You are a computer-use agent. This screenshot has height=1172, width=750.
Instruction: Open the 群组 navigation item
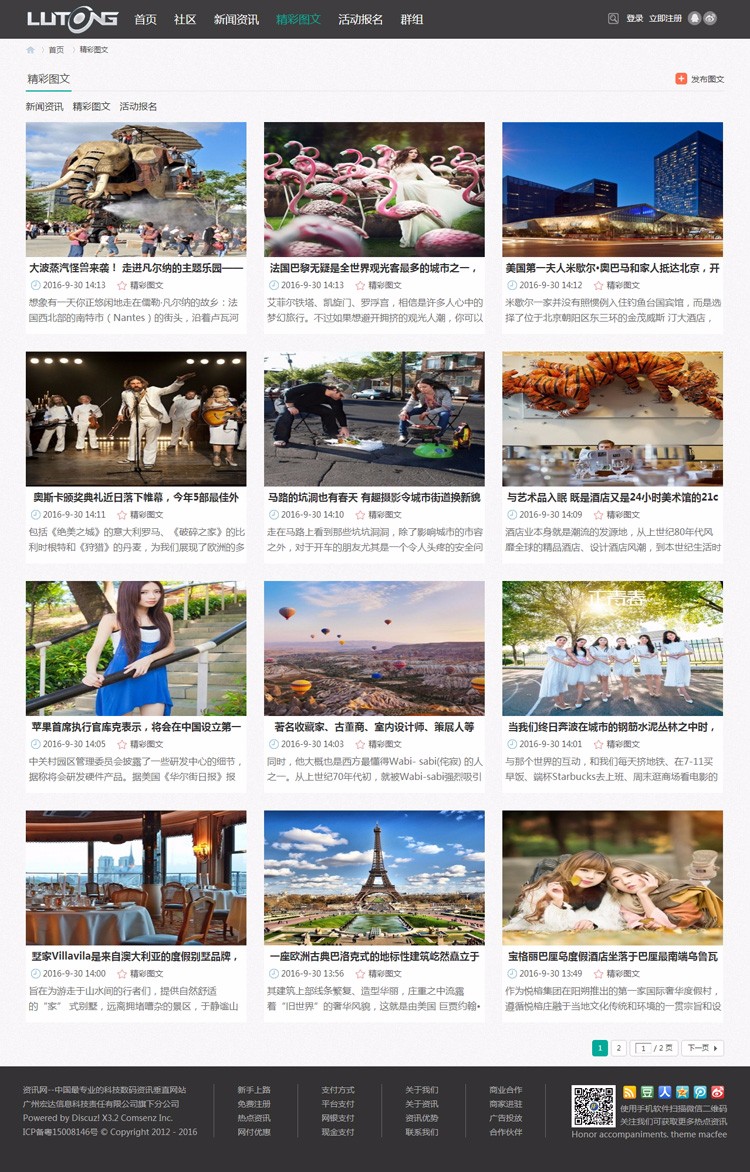[x=412, y=19]
